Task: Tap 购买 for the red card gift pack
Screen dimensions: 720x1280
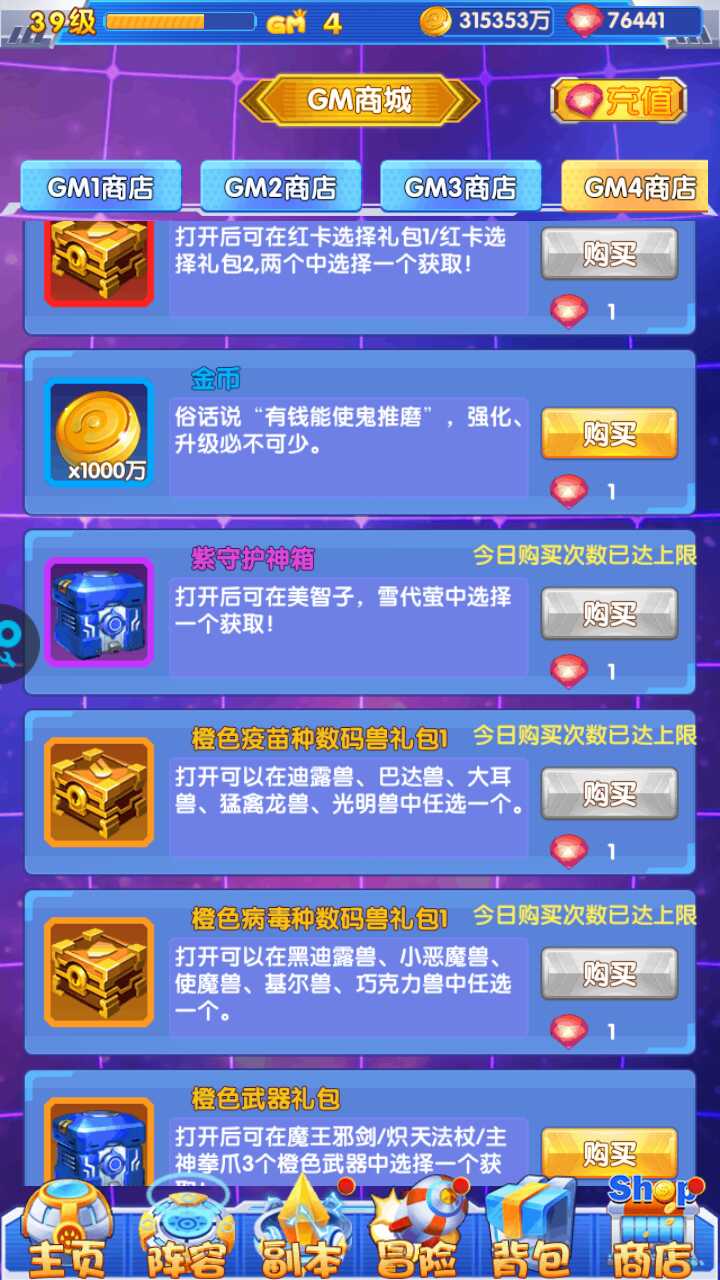Action: tap(609, 254)
